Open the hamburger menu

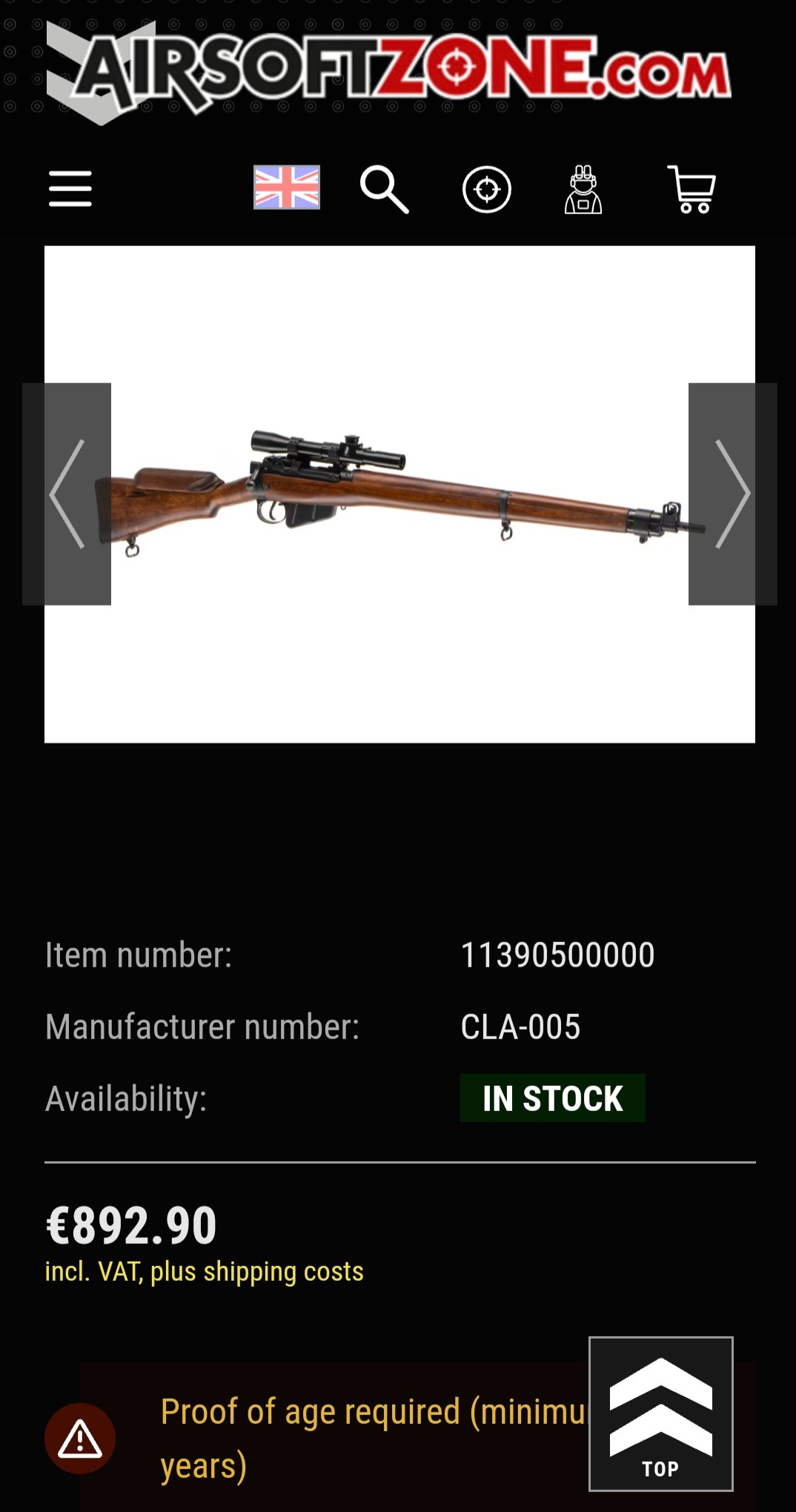(70, 188)
